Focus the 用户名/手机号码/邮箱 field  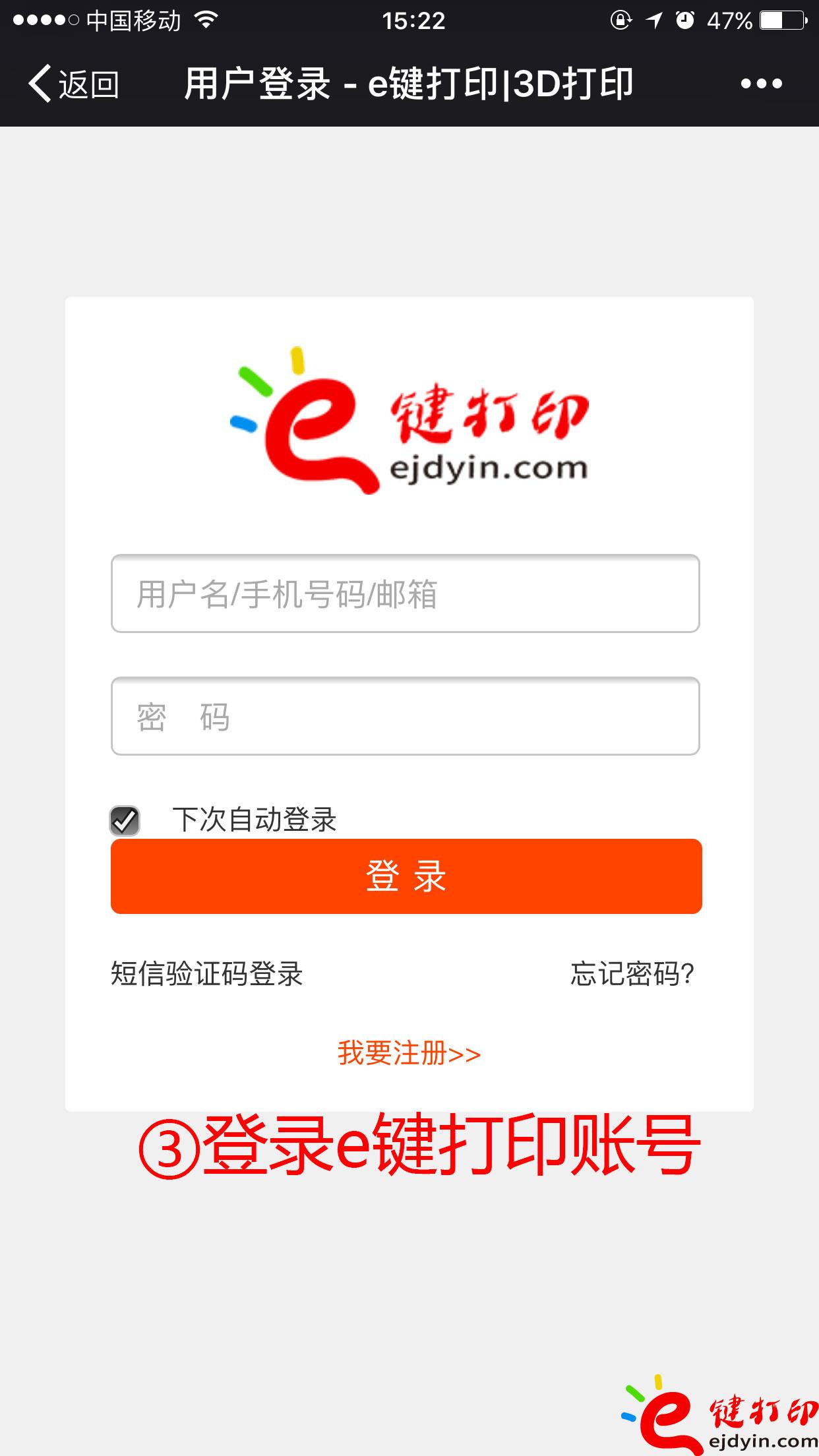[x=405, y=593]
